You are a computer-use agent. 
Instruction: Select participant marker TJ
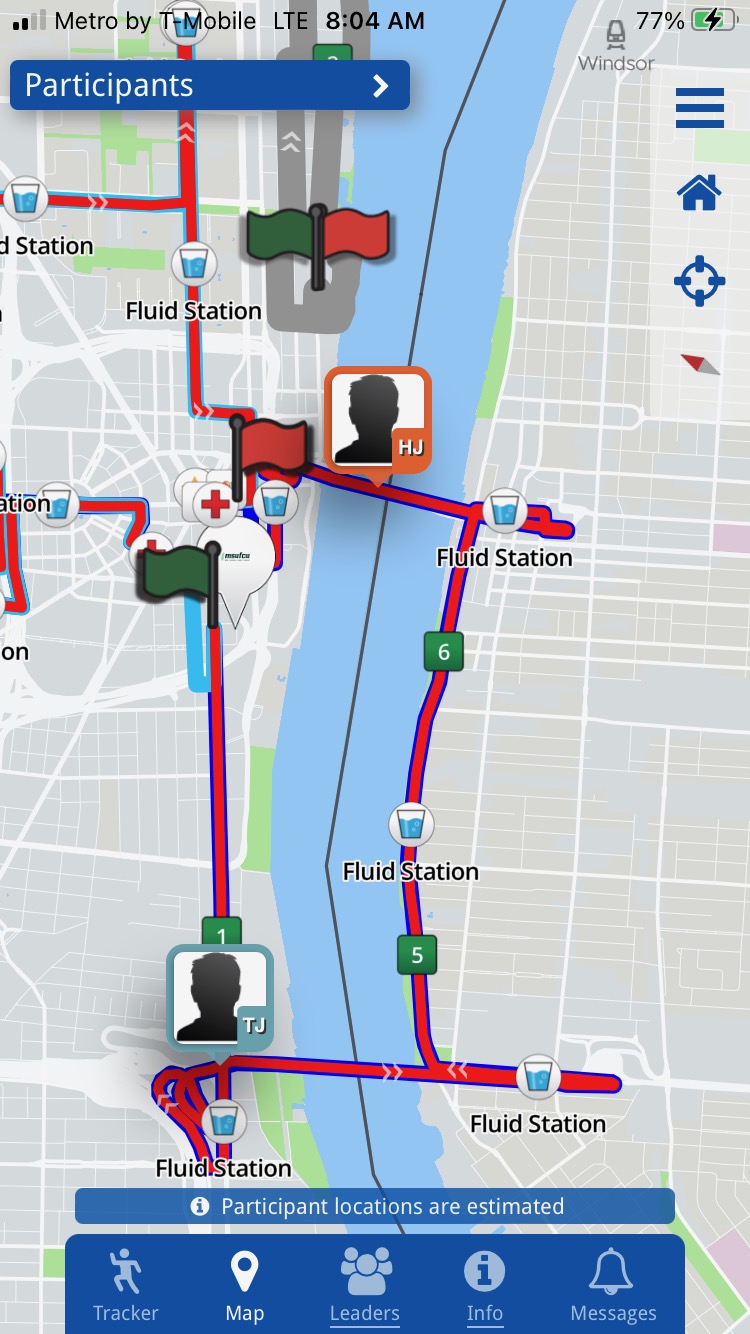point(220,999)
